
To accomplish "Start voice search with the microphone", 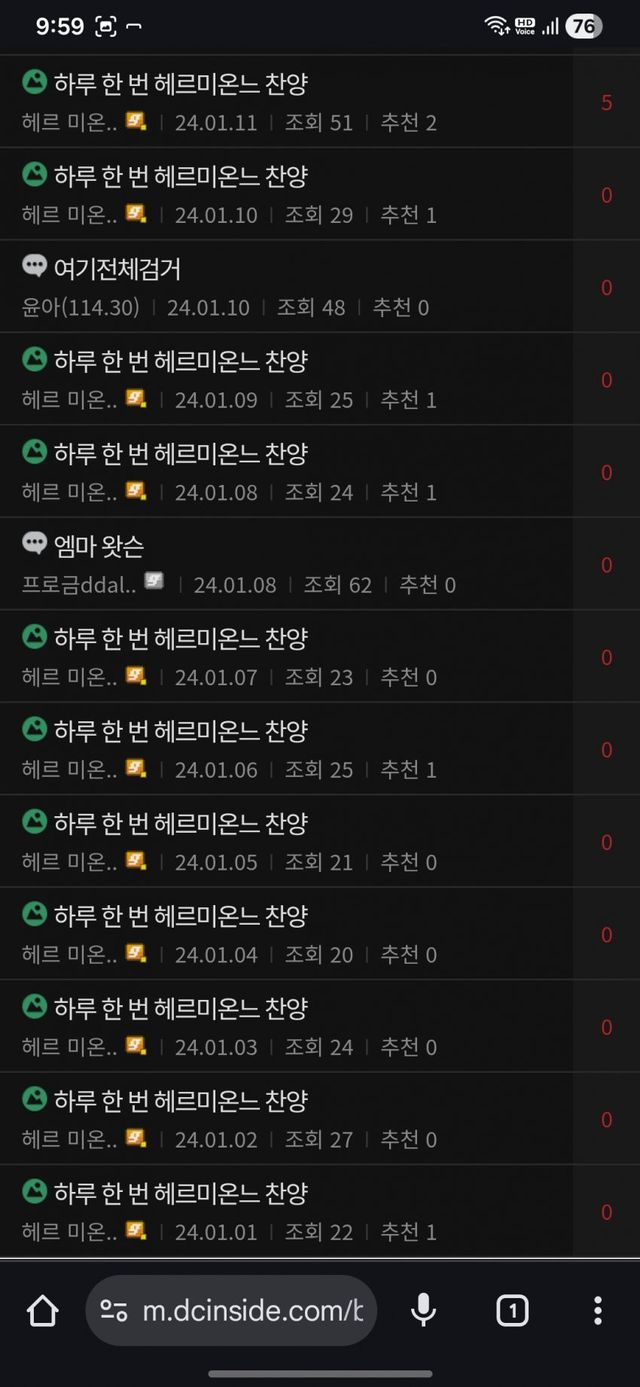I will [x=424, y=1310].
